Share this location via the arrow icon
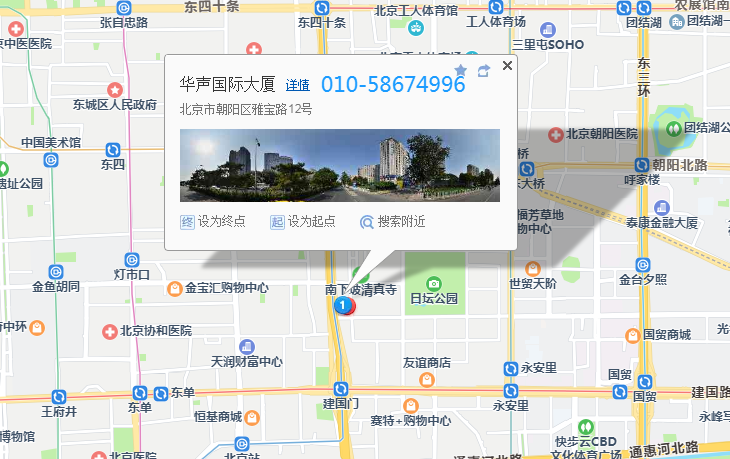This screenshot has height=459, width=730. click(x=483, y=70)
